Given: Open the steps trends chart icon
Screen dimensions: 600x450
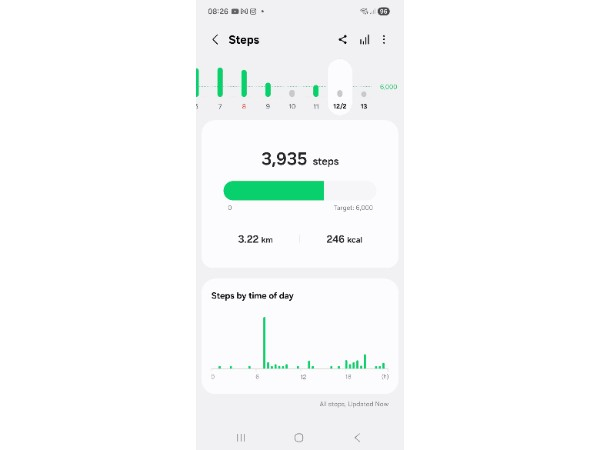Looking at the screenshot, I should 364,40.
